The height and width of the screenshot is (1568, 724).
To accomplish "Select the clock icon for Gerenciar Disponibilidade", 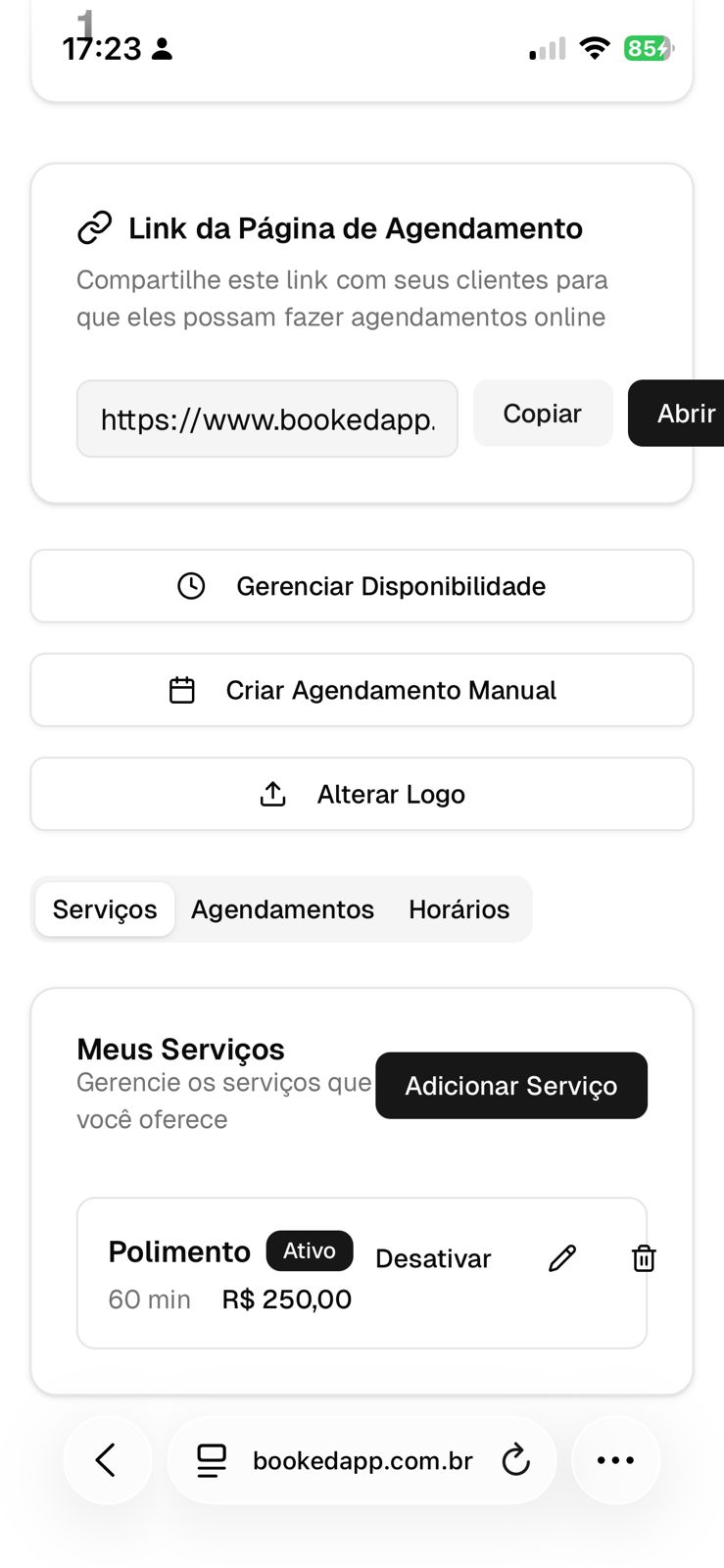I will point(192,586).
